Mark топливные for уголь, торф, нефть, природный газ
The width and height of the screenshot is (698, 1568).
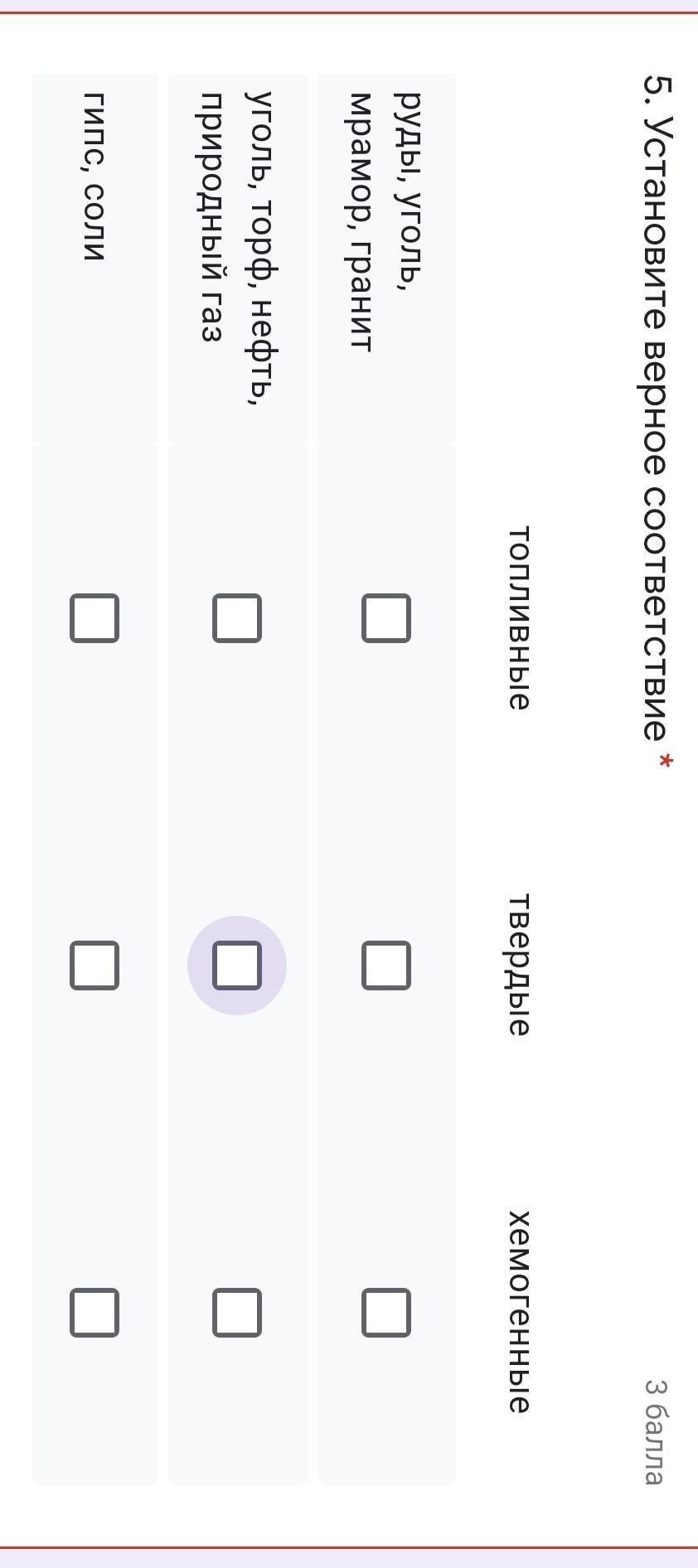point(237,618)
